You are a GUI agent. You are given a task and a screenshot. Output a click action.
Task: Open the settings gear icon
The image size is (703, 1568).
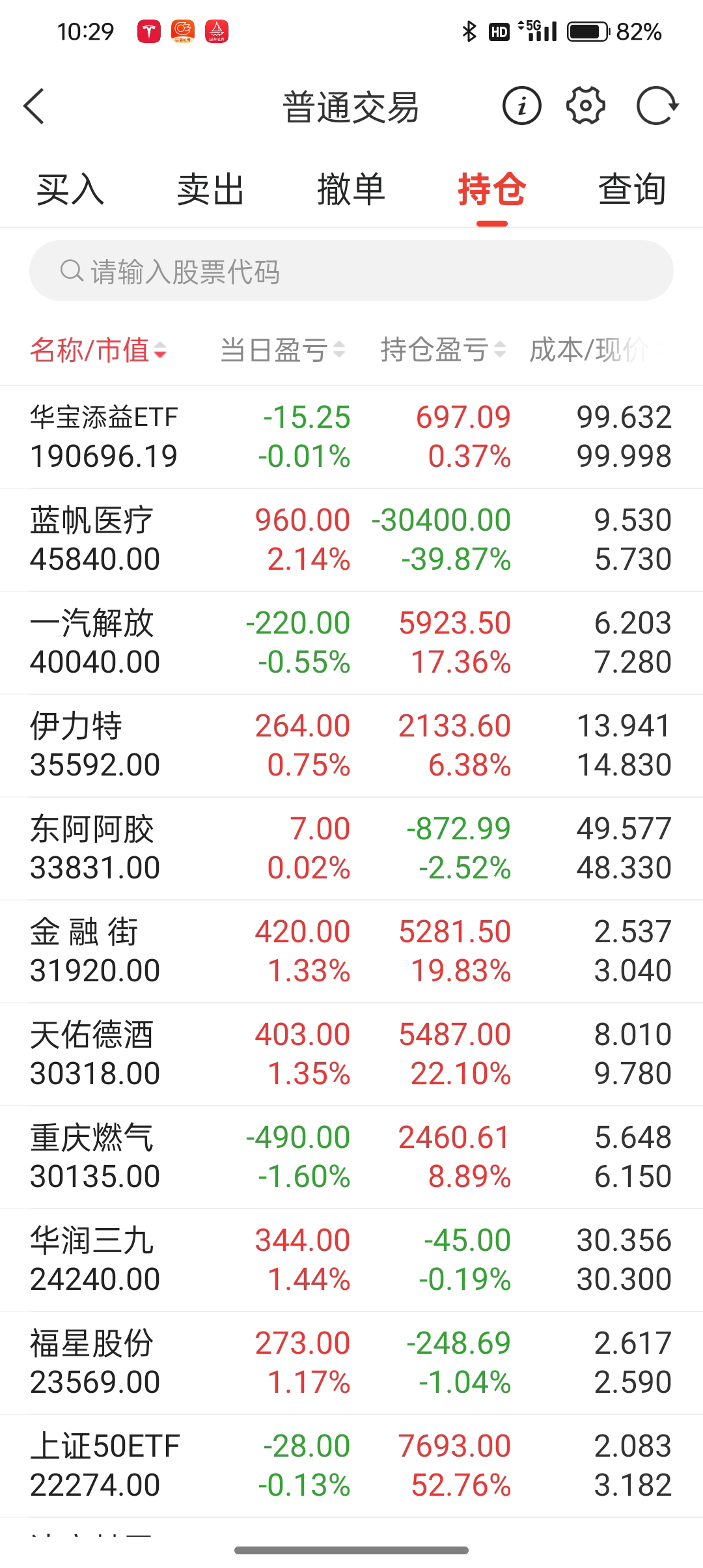coord(586,106)
